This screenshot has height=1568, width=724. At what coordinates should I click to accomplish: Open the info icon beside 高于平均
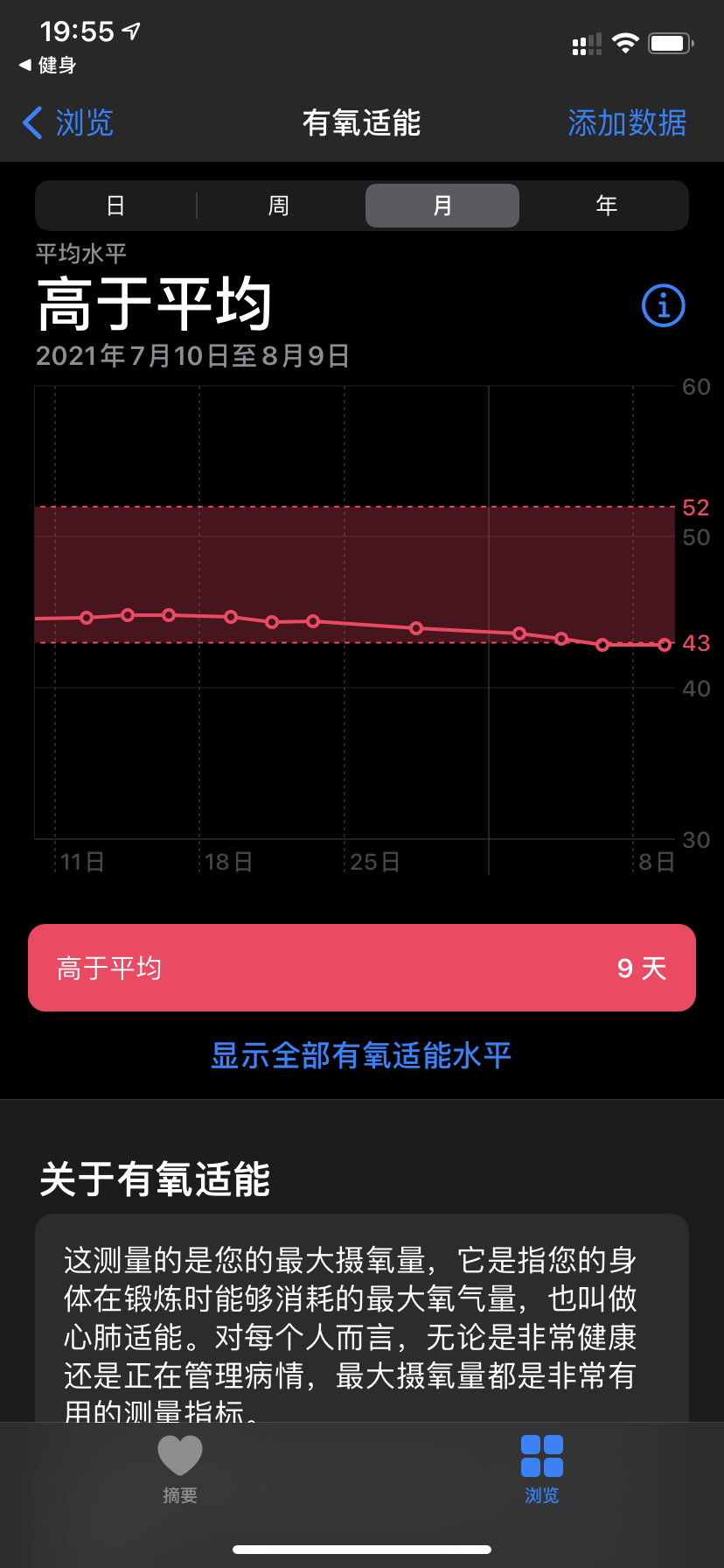663,305
